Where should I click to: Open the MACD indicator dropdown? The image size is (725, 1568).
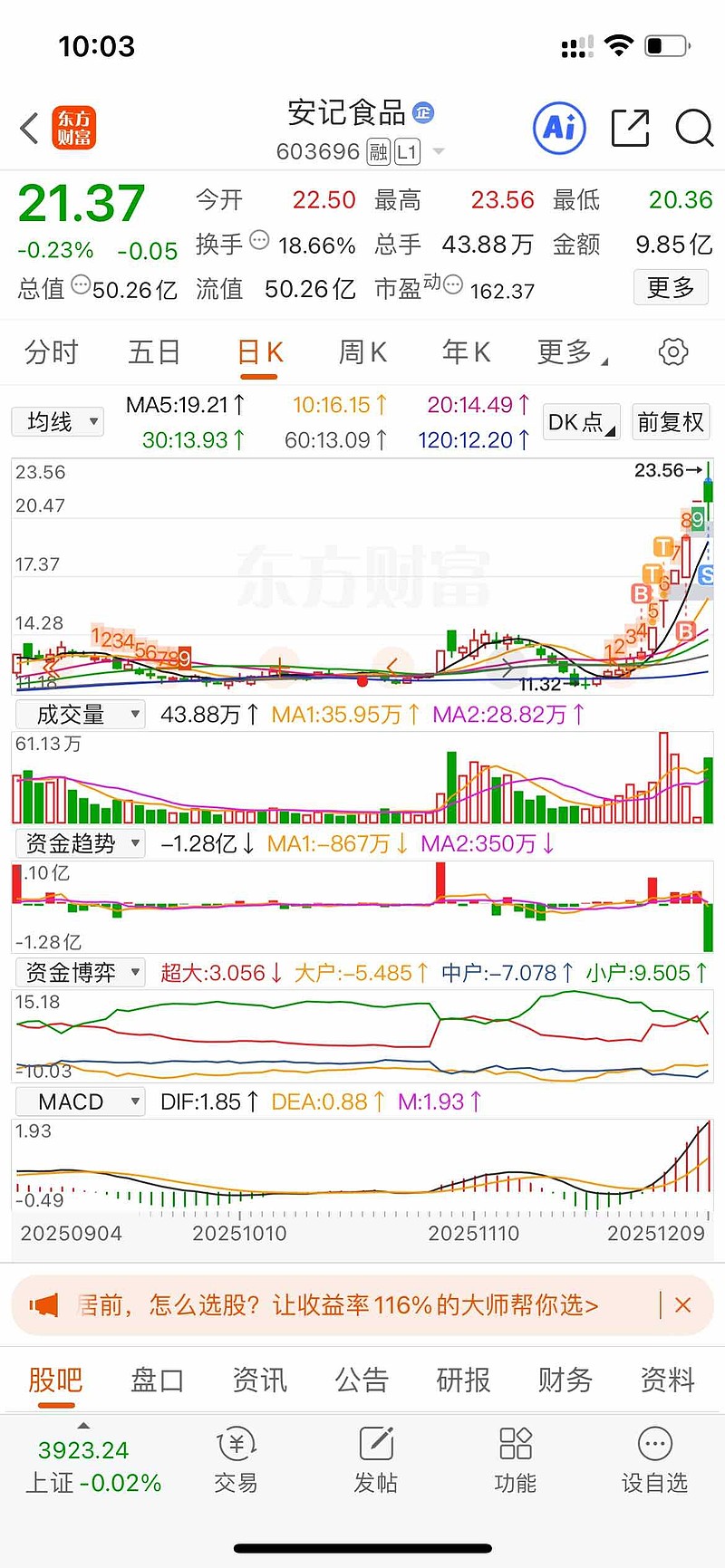[x=80, y=1101]
